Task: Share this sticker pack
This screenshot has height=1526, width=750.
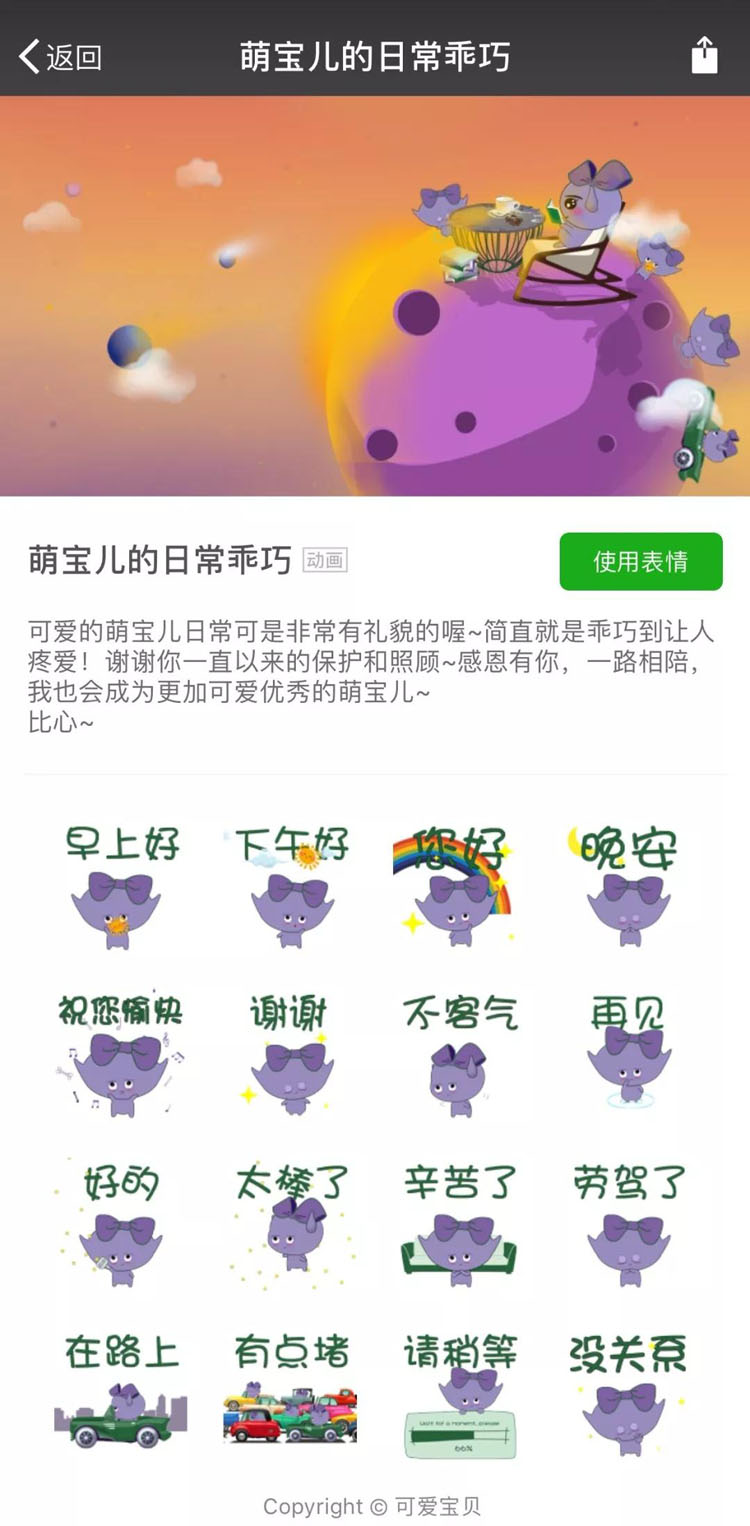Action: point(704,56)
